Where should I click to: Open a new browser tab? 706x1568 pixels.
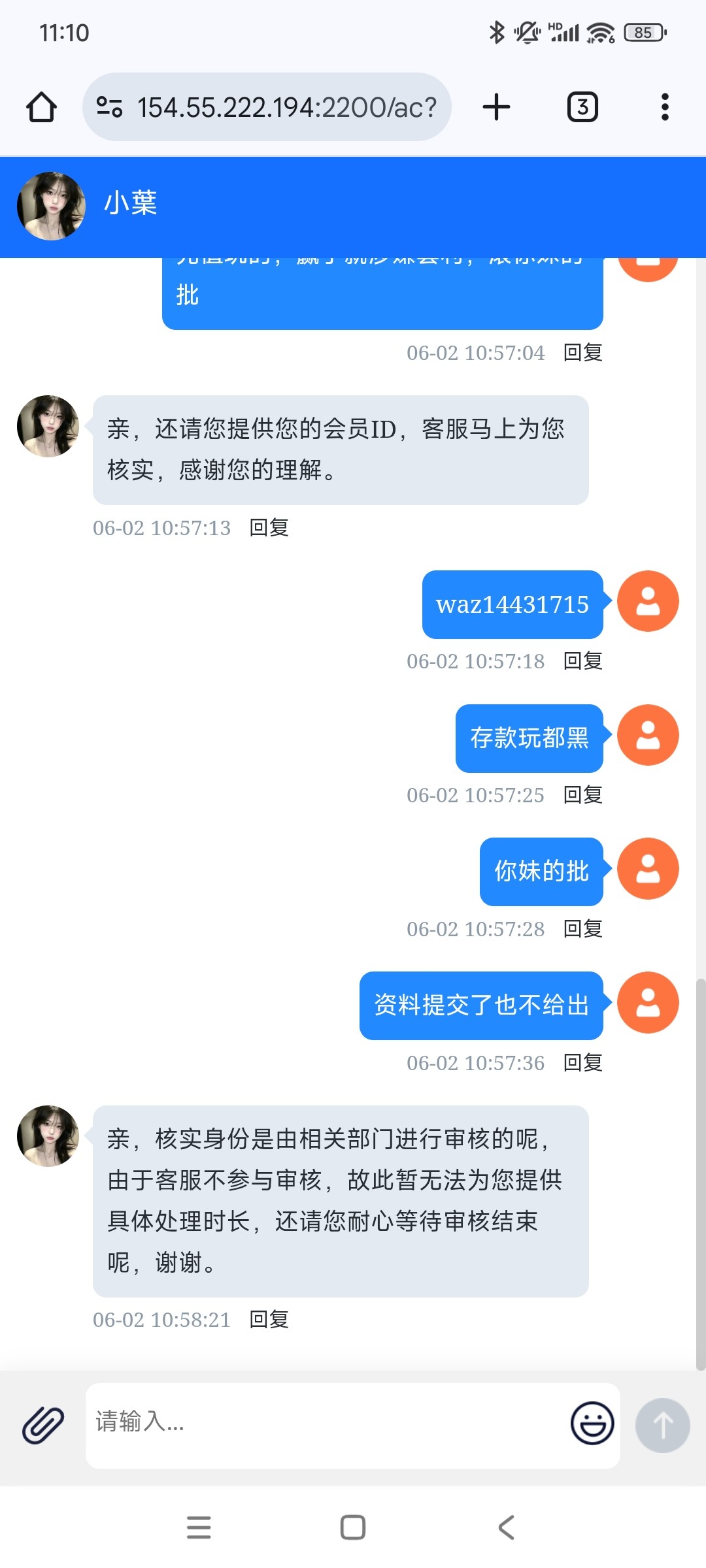[x=496, y=107]
